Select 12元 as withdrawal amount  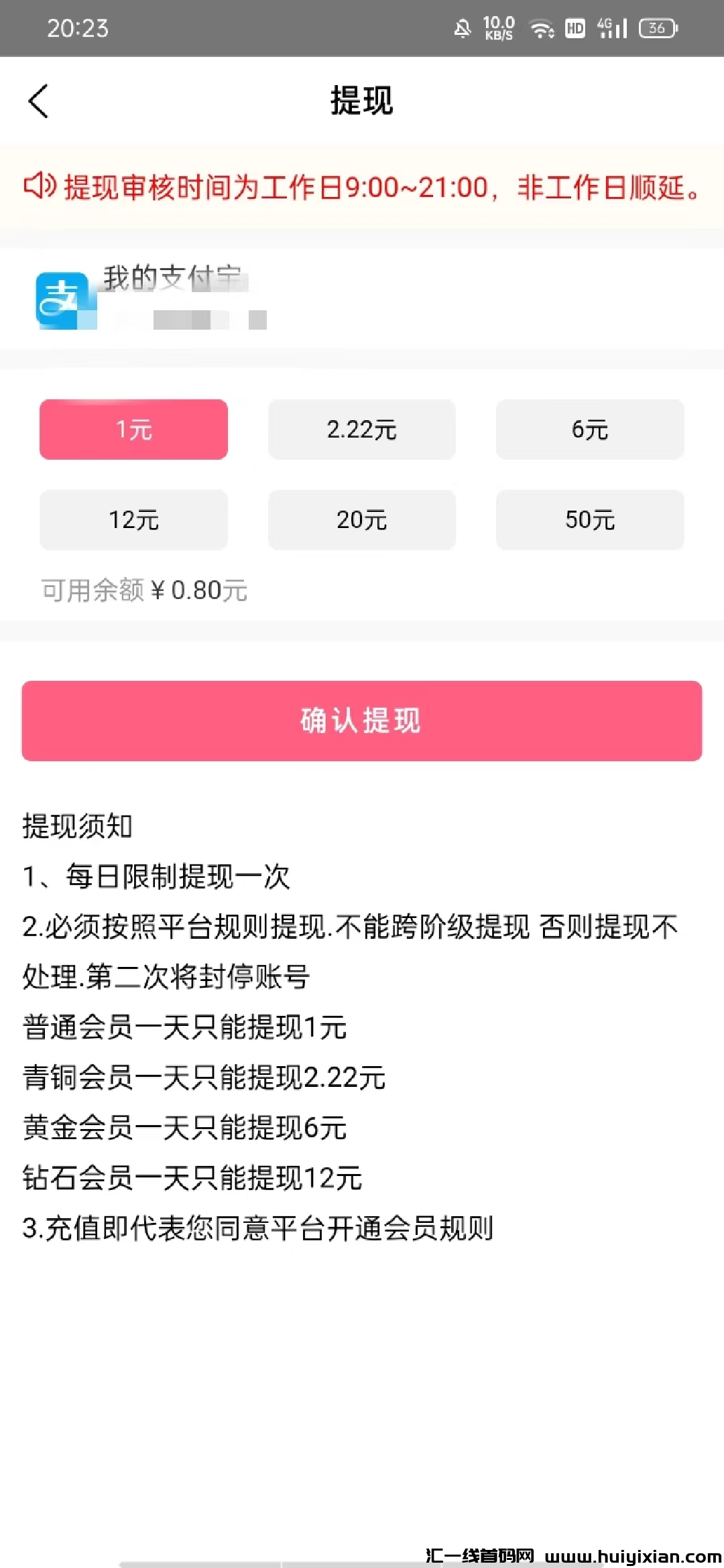click(133, 520)
